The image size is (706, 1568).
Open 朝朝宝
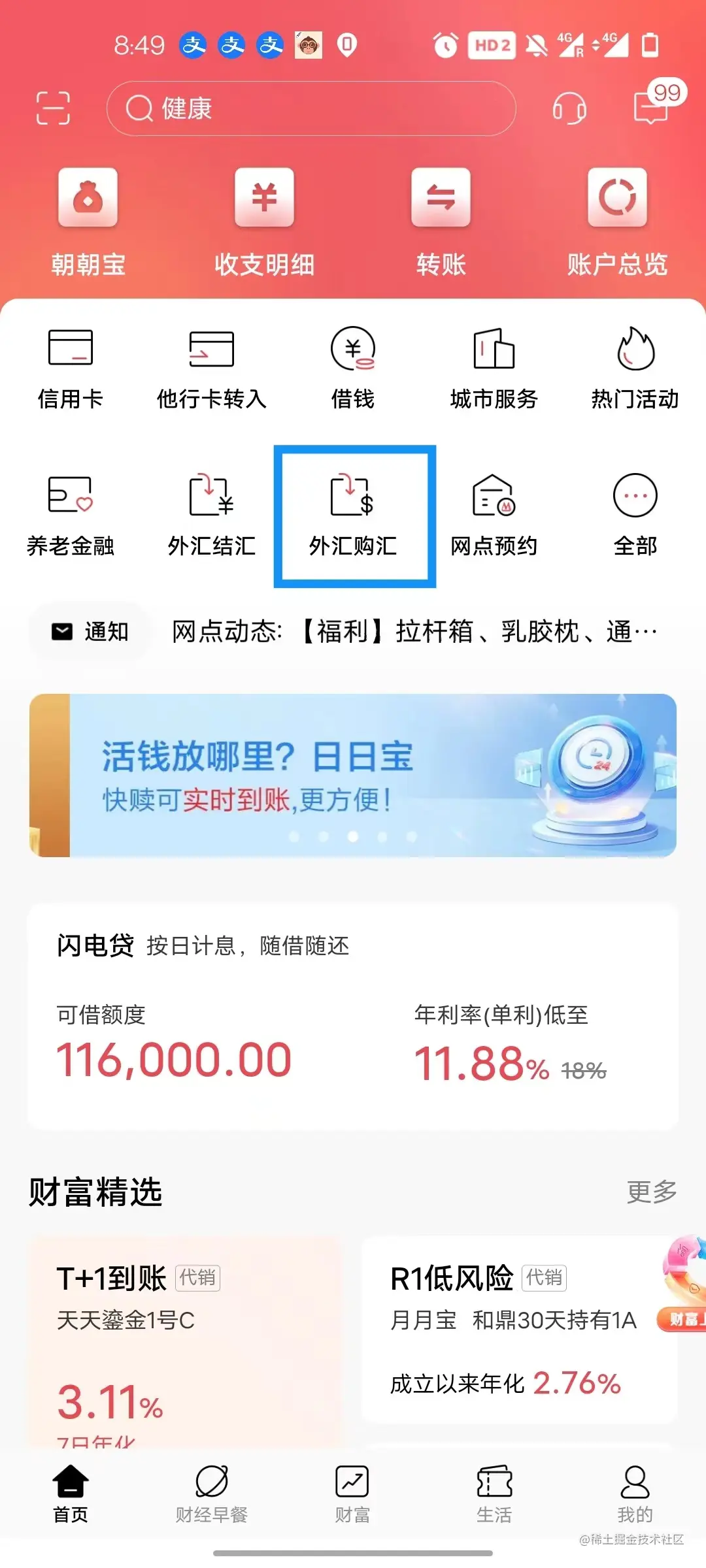88,222
